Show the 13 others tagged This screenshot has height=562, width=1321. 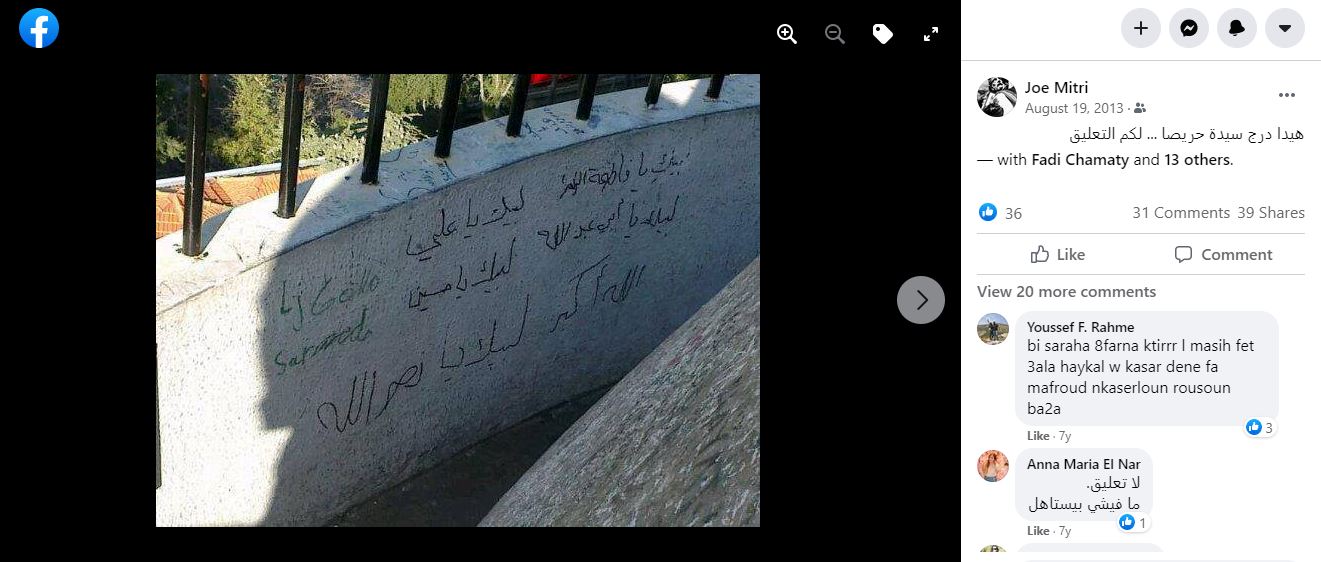1197,159
